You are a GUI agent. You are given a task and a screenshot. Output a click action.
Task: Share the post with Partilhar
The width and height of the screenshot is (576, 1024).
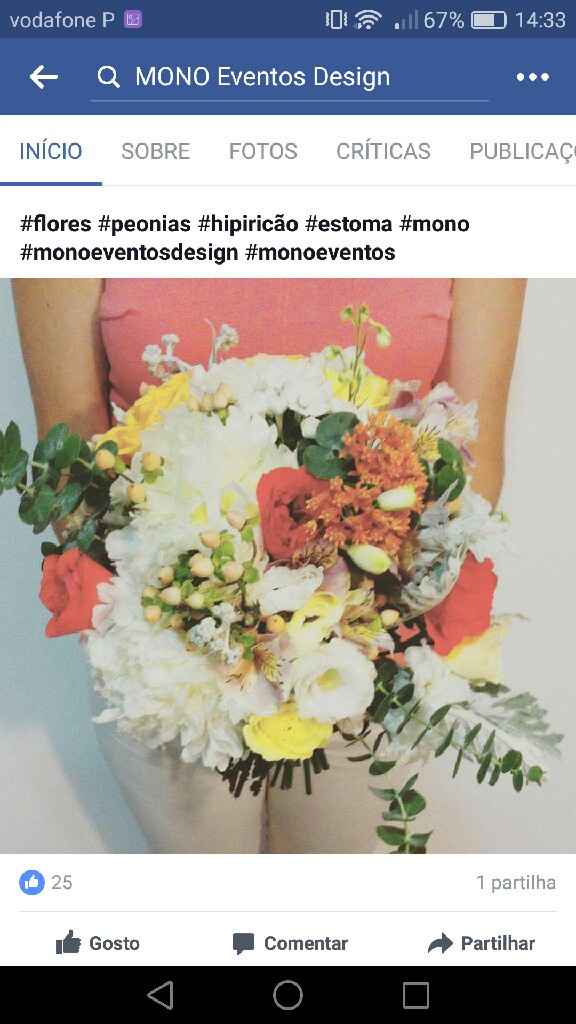click(481, 943)
